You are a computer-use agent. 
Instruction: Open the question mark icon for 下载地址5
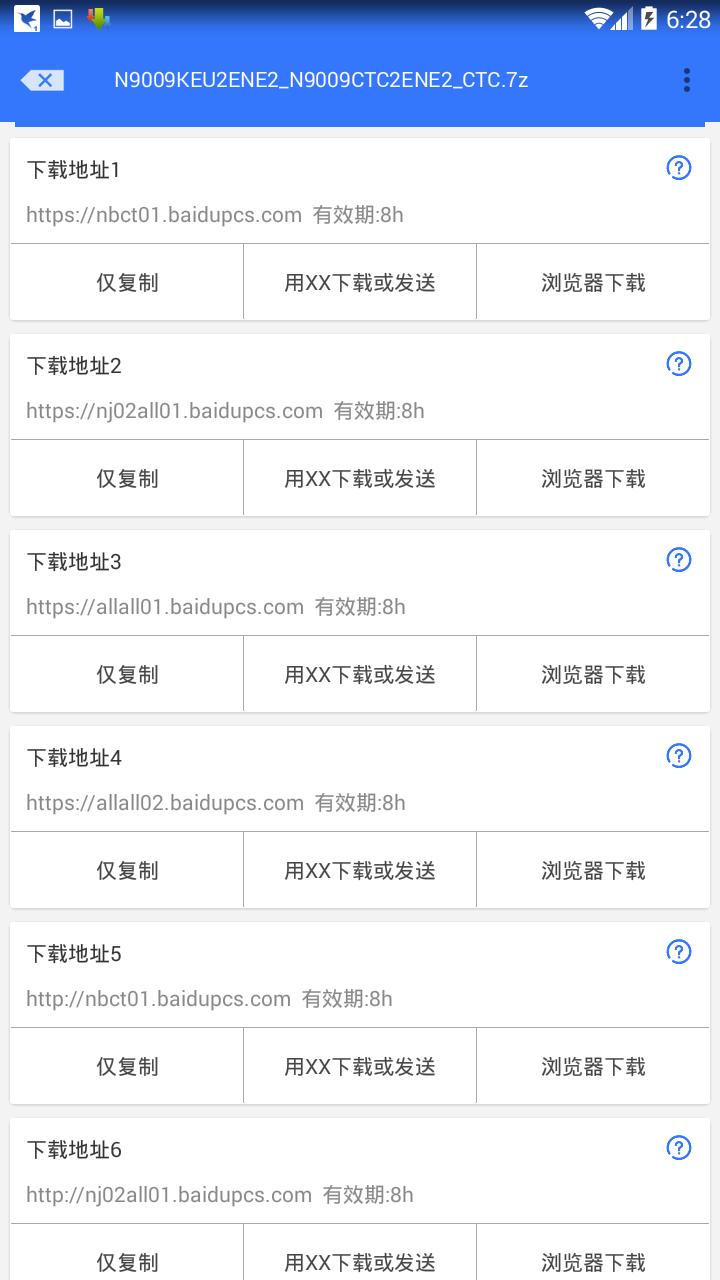(679, 952)
